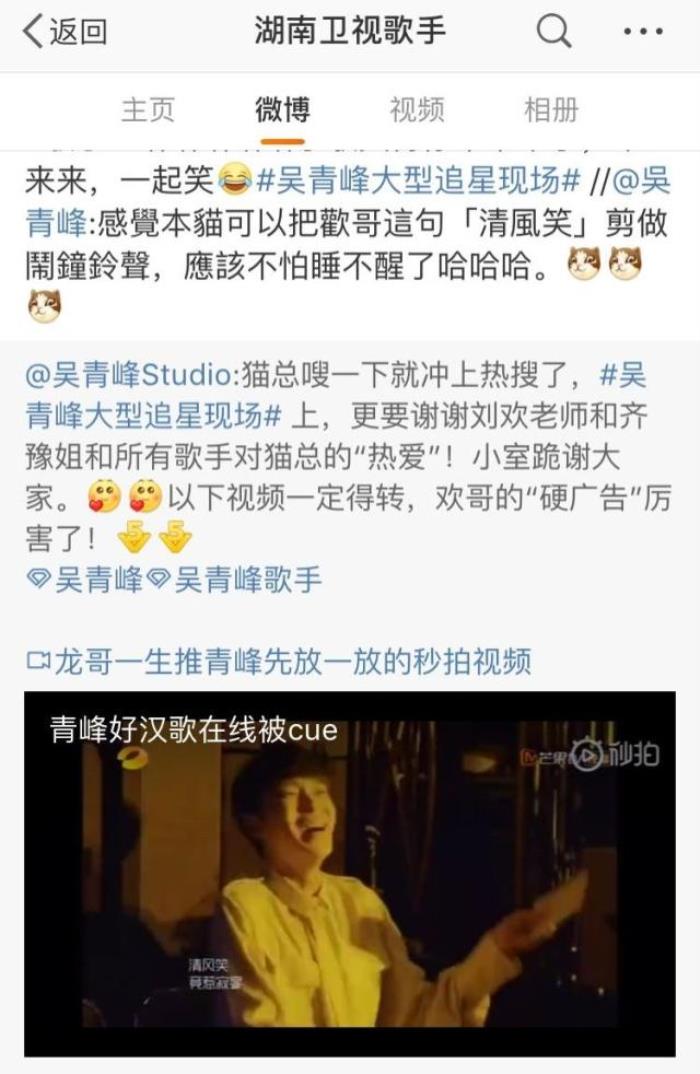The height and width of the screenshot is (1074, 700).
Task: Switch to the 主页 tab
Action: coord(148,110)
